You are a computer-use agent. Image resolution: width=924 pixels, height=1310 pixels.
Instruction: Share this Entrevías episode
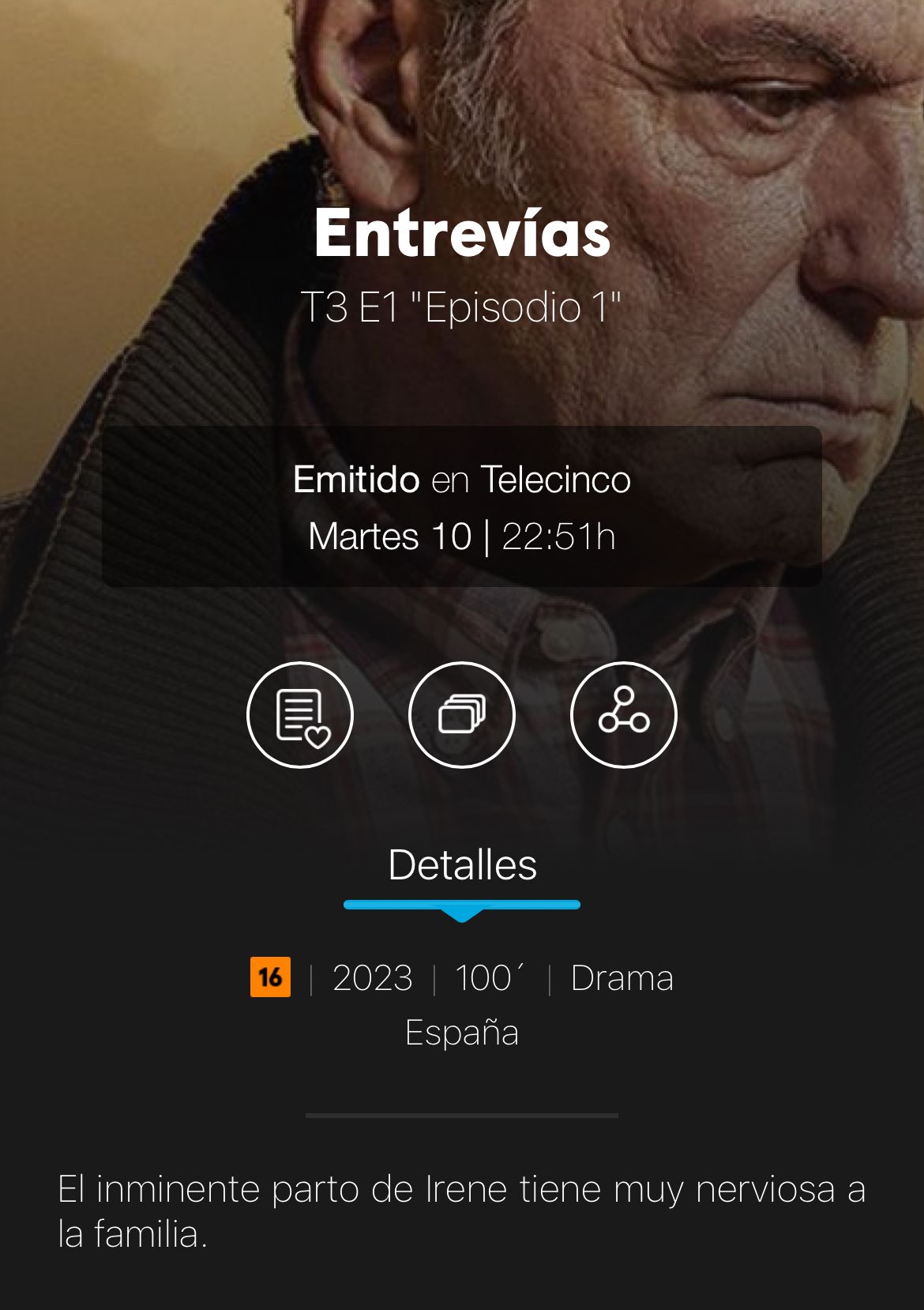pyautogui.click(x=623, y=714)
